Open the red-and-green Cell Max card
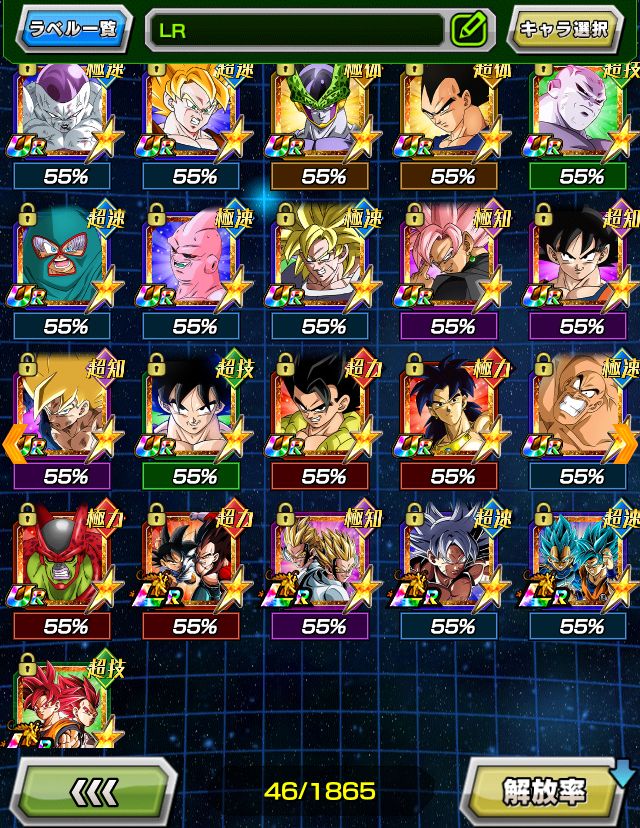 (x=65, y=562)
